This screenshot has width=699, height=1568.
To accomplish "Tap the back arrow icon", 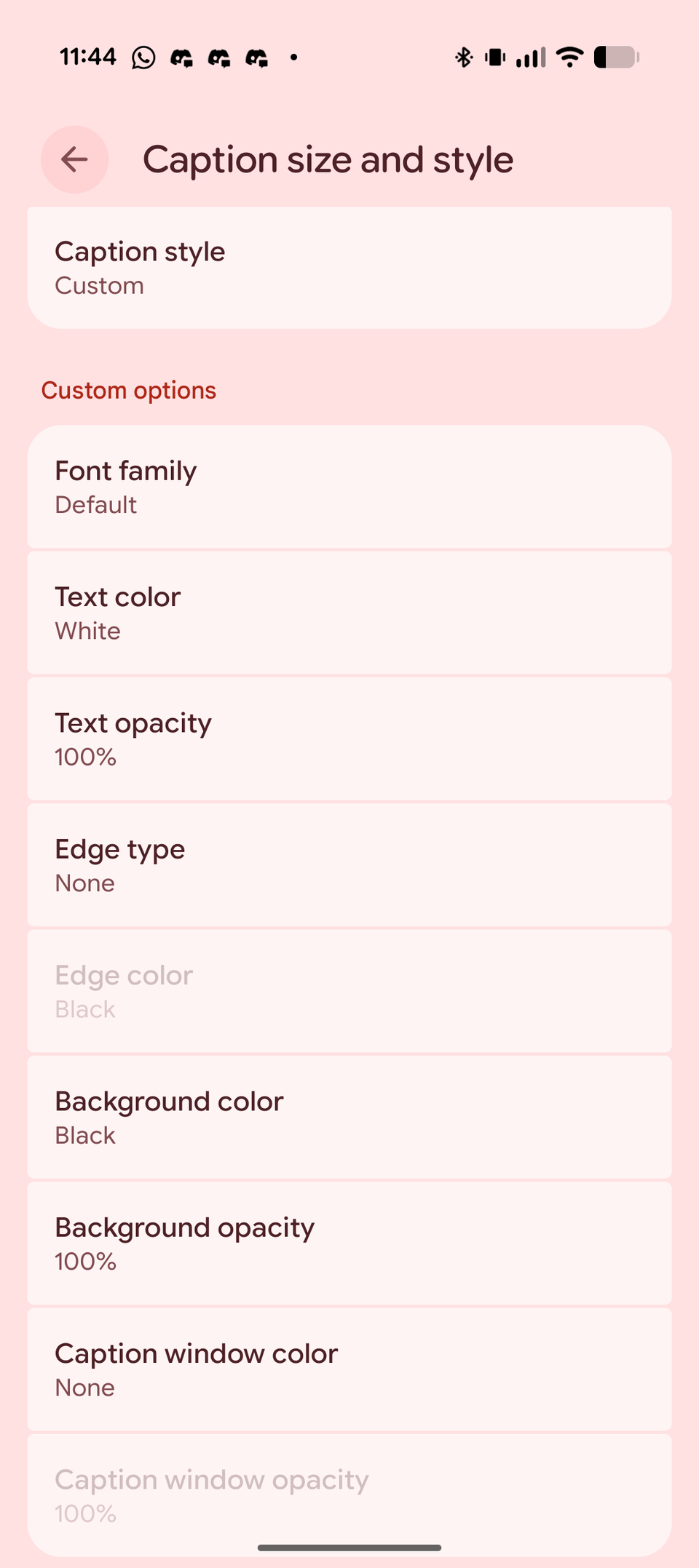I will (75, 159).
